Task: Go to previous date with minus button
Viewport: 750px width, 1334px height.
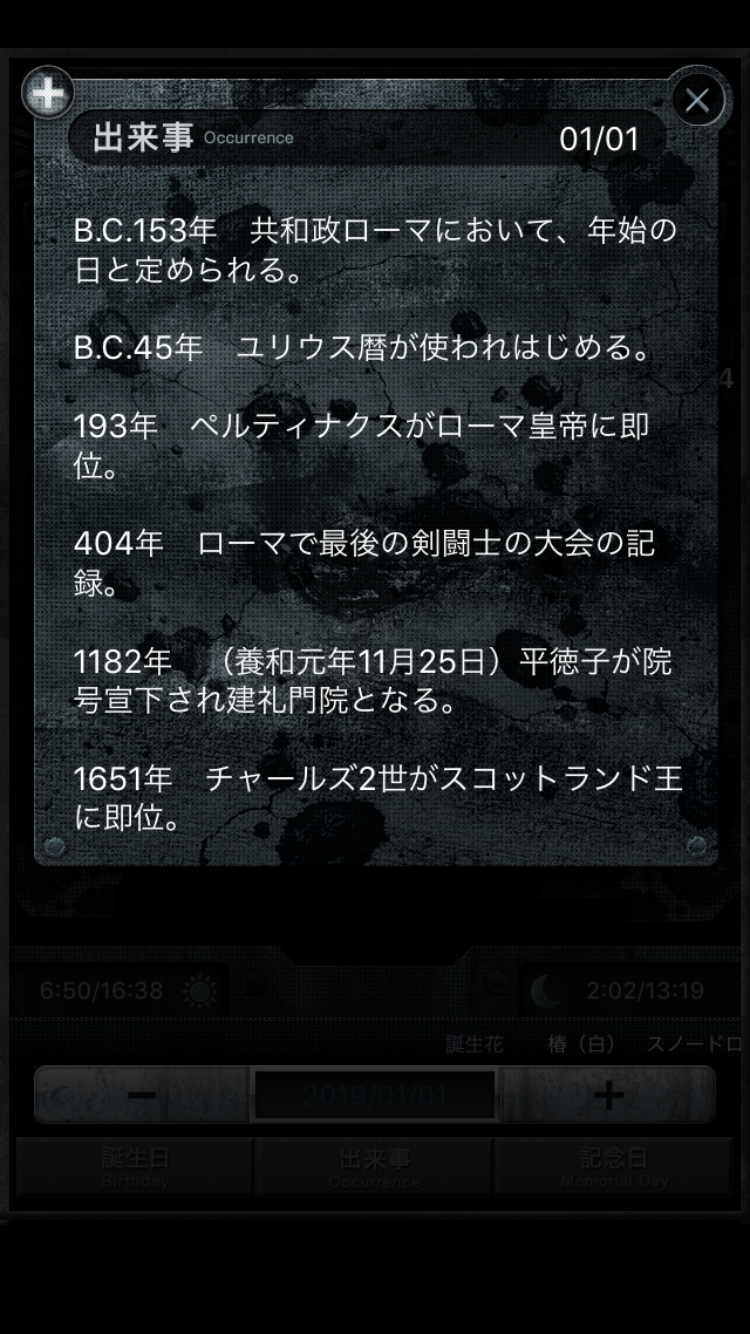Action: click(x=142, y=1094)
